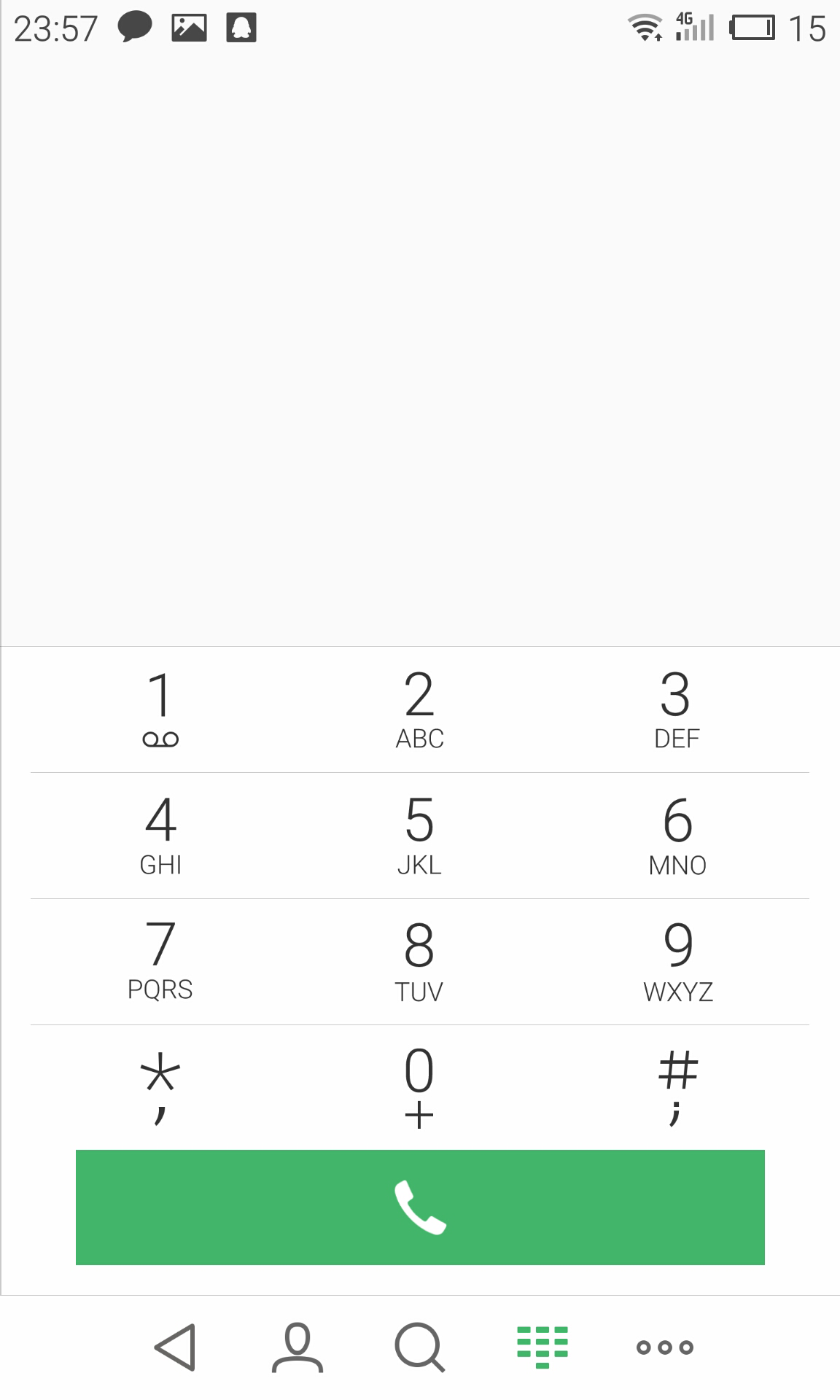
Task: Tap the 2 ABC key
Action: 419,709
